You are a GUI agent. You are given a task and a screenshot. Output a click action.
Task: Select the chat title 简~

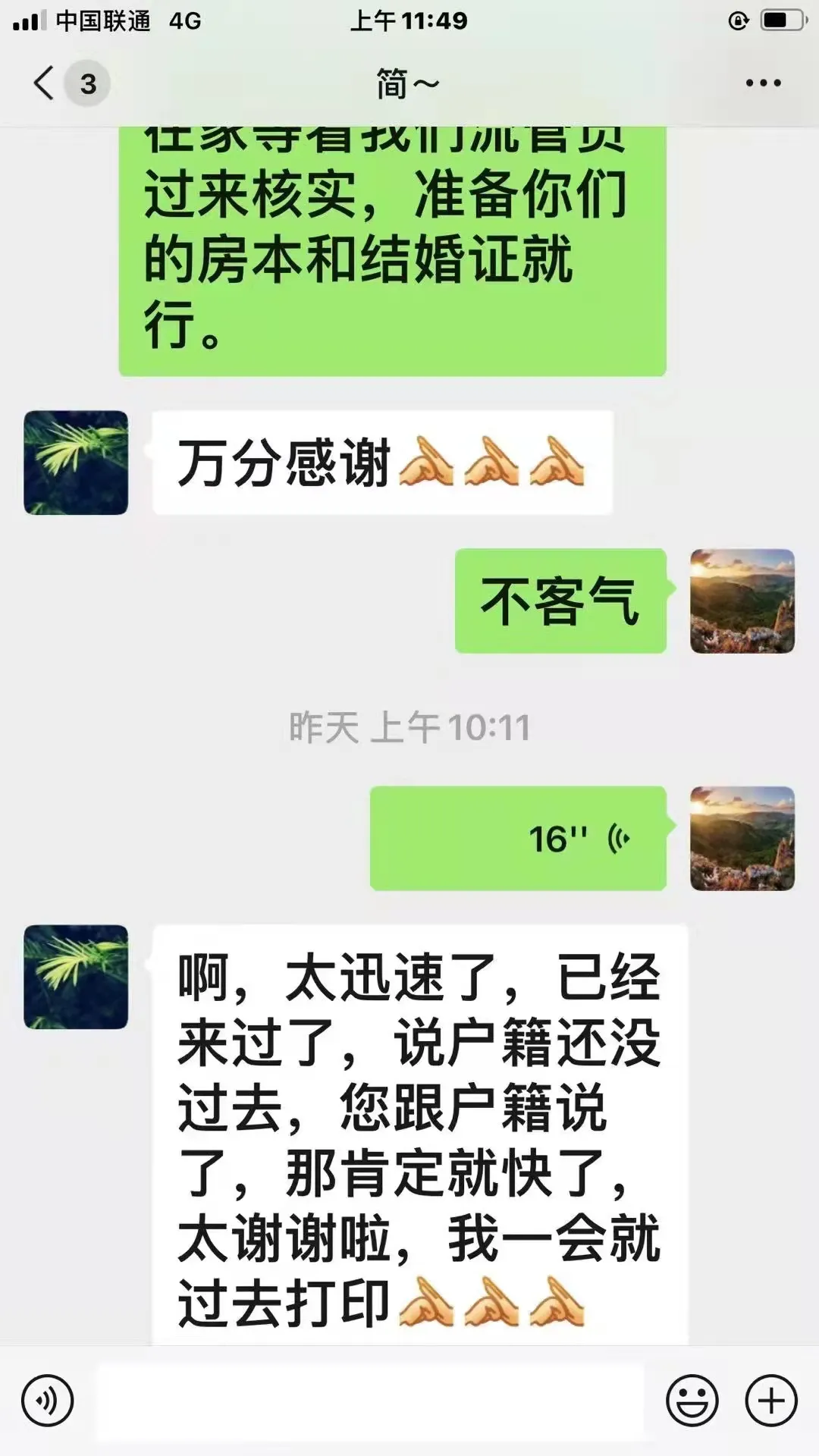(x=407, y=82)
